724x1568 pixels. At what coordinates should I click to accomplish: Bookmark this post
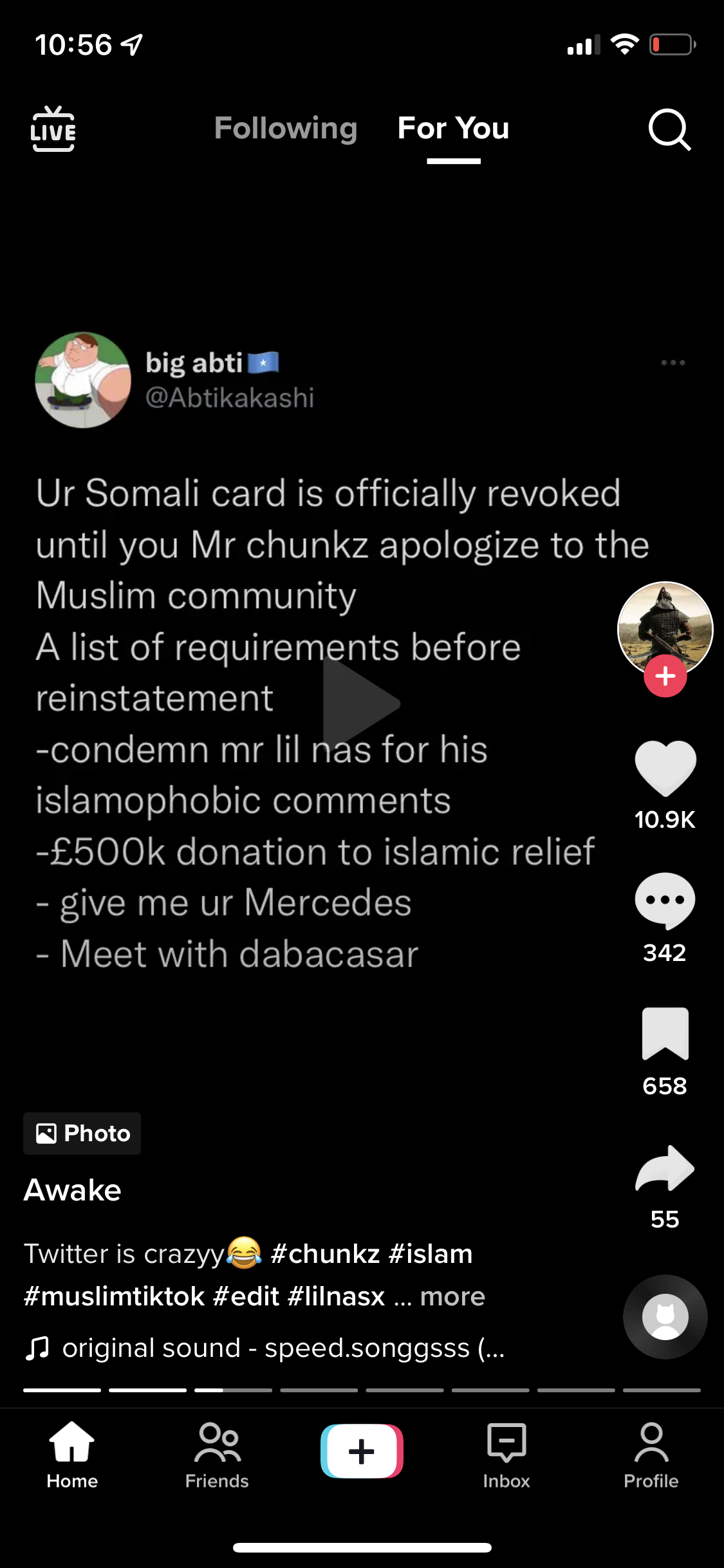(x=665, y=1034)
